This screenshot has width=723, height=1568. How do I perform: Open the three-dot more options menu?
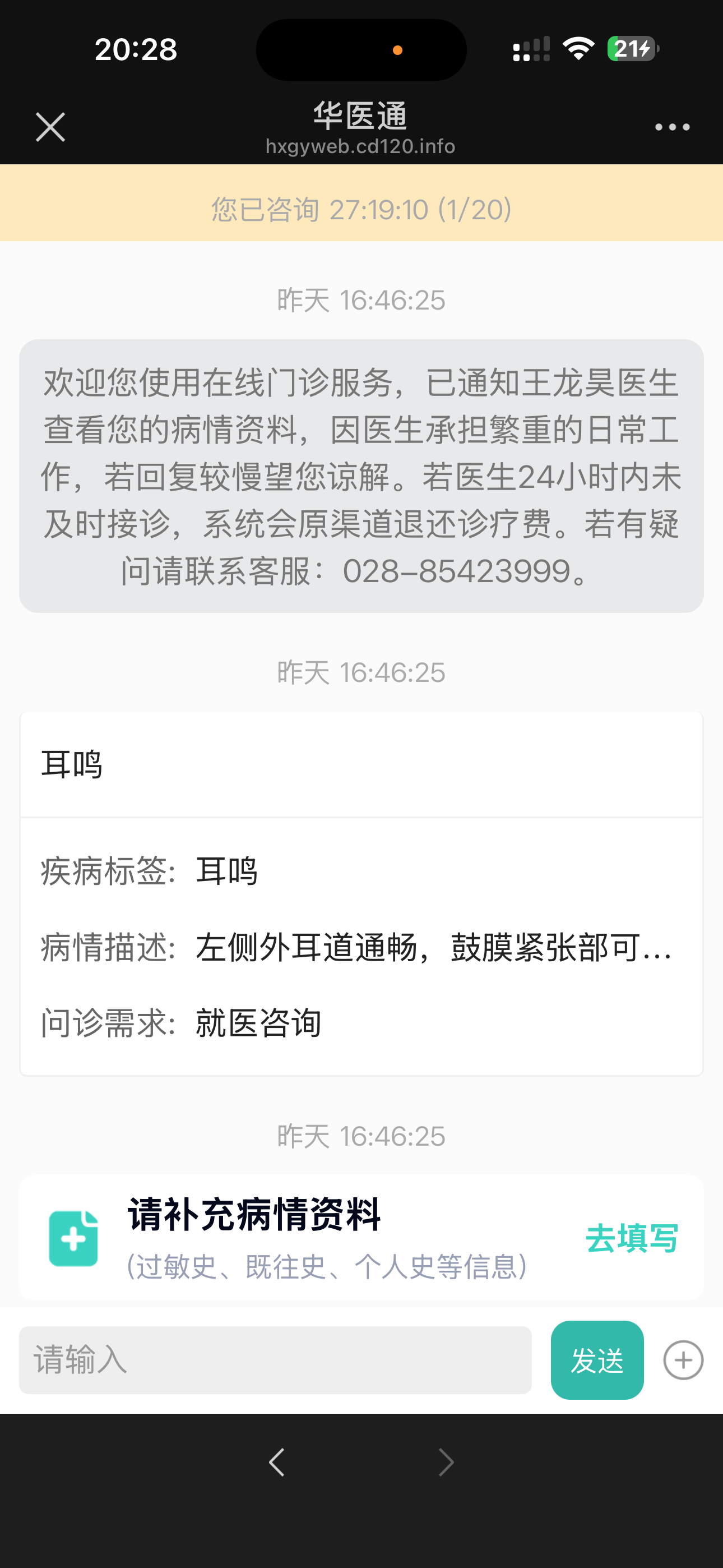tap(672, 127)
